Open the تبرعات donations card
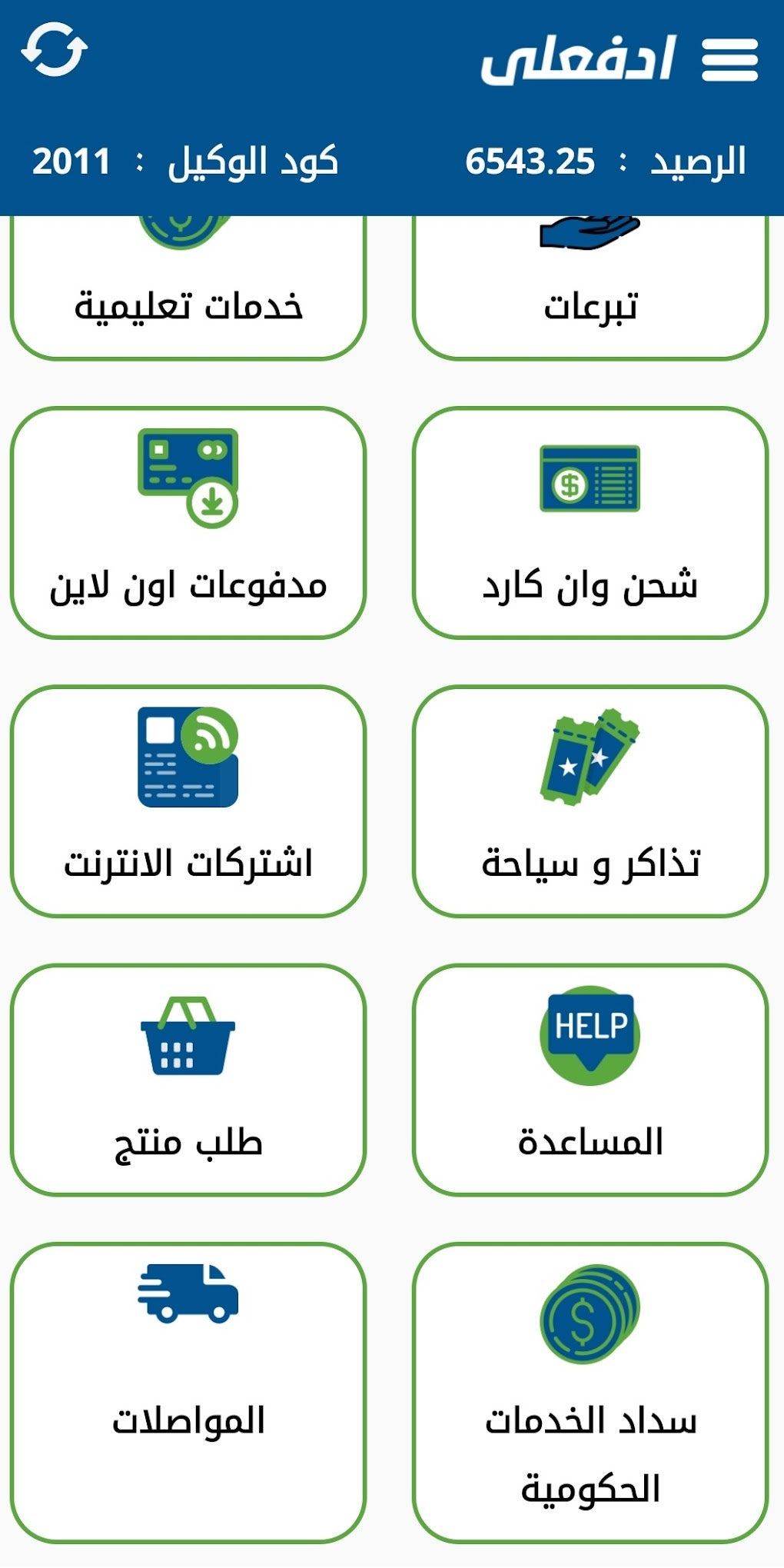This screenshot has height=1568, width=784. [x=590, y=288]
